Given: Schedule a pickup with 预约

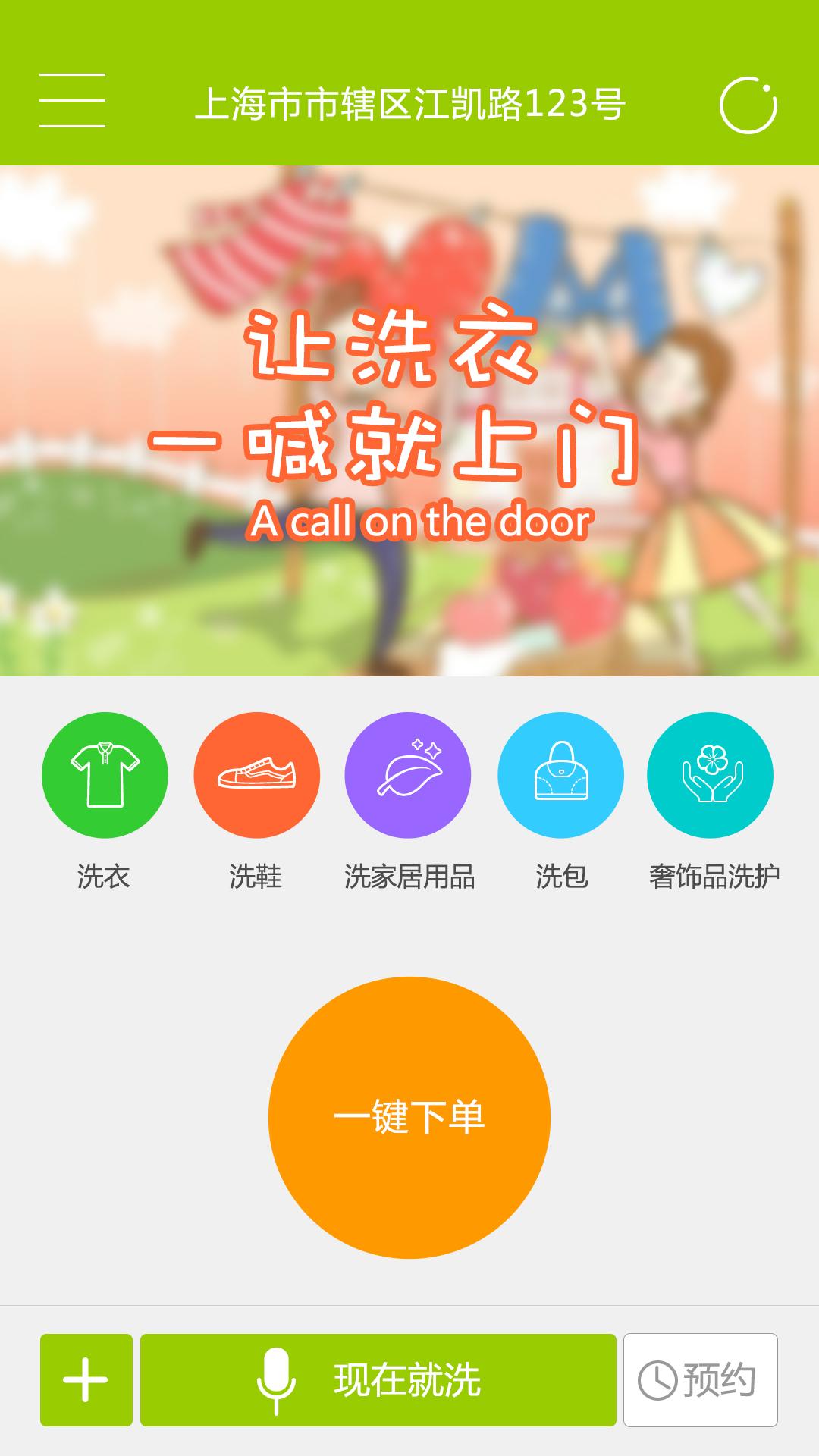Looking at the screenshot, I should pyautogui.click(x=700, y=1379).
